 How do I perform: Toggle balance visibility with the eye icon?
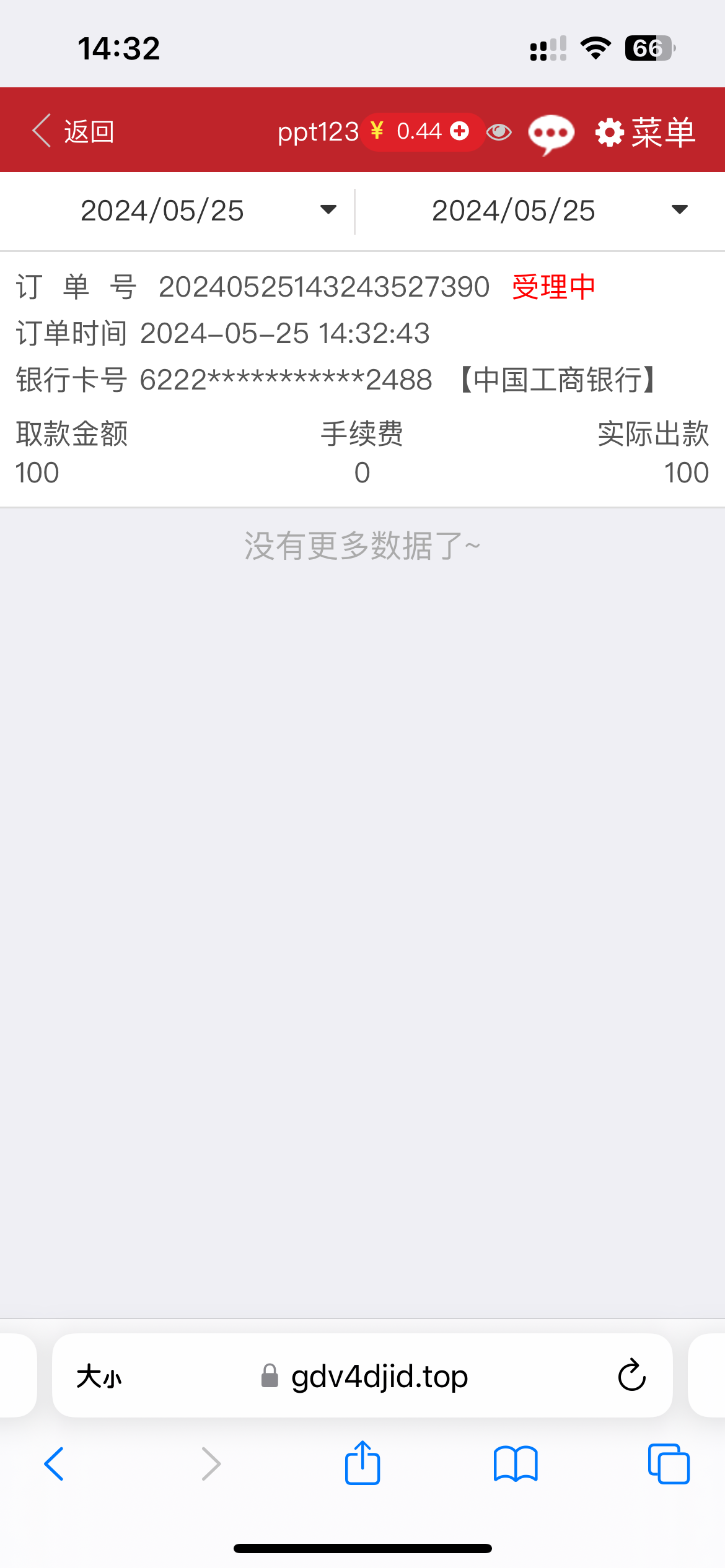click(499, 132)
